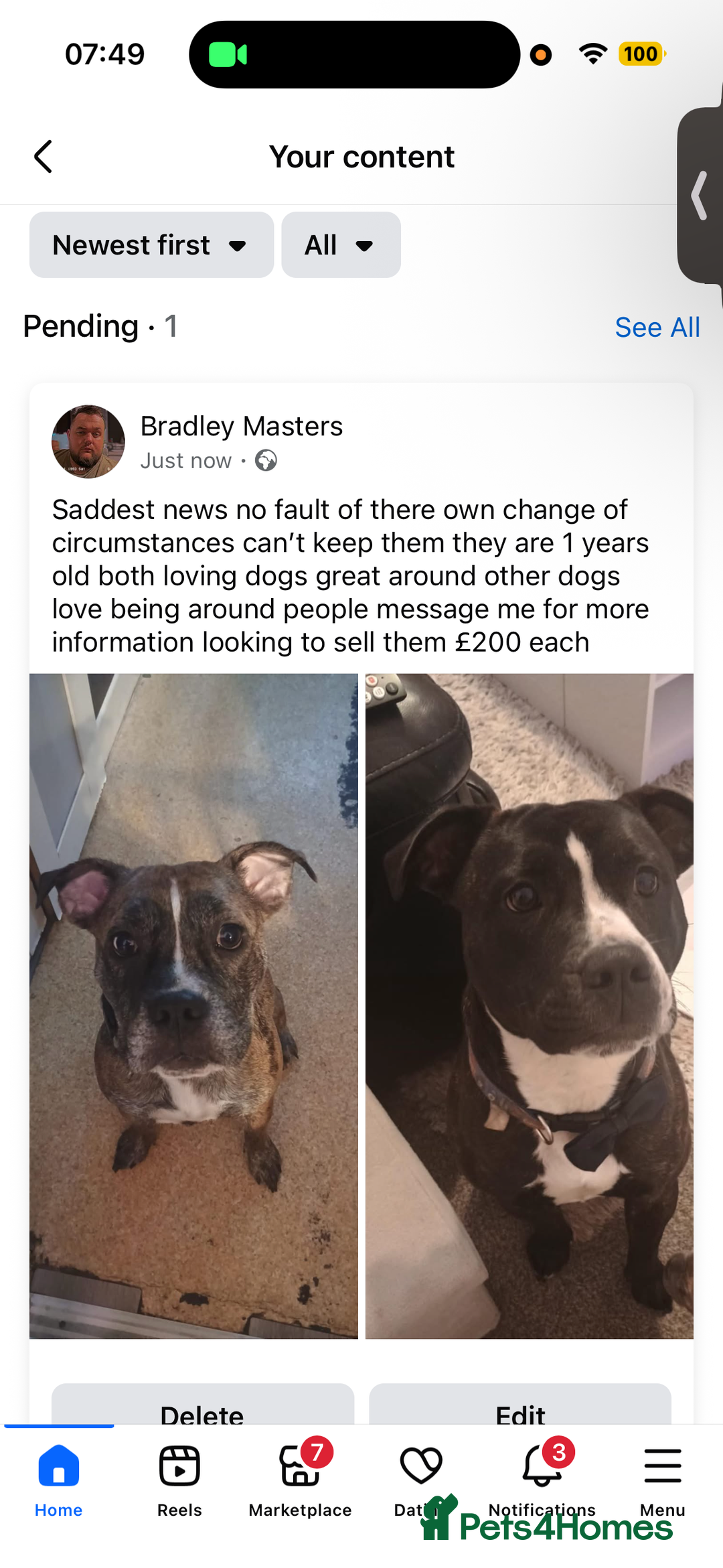
Task: Open the brindle dog photo
Action: [193, 1005]
